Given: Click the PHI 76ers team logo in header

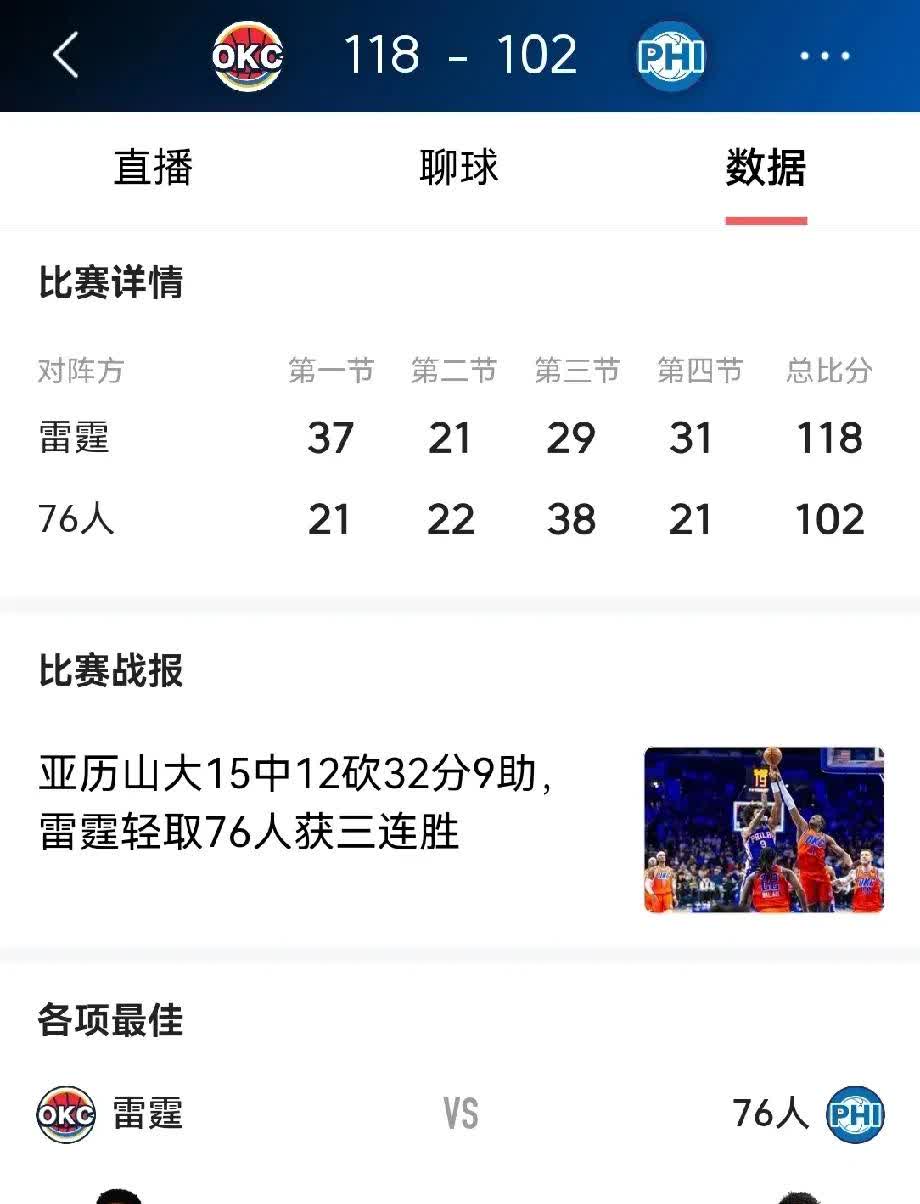Looking at the screenshot, I should 672,56.
